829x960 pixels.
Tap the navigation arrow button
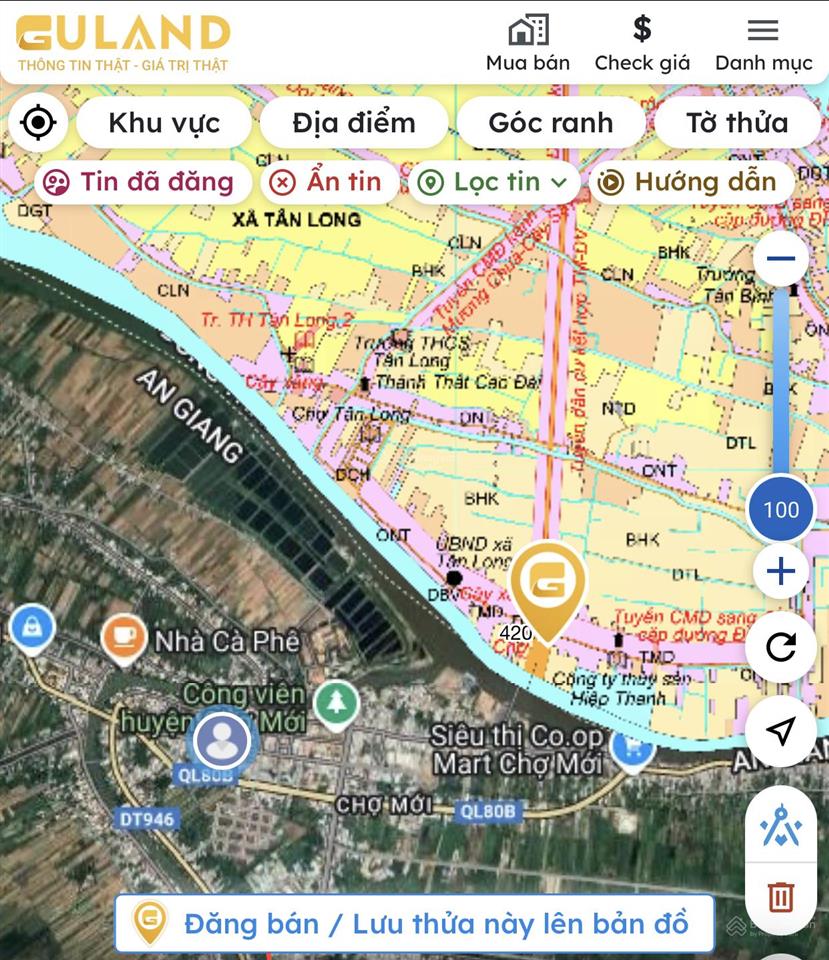click(780, 731)
